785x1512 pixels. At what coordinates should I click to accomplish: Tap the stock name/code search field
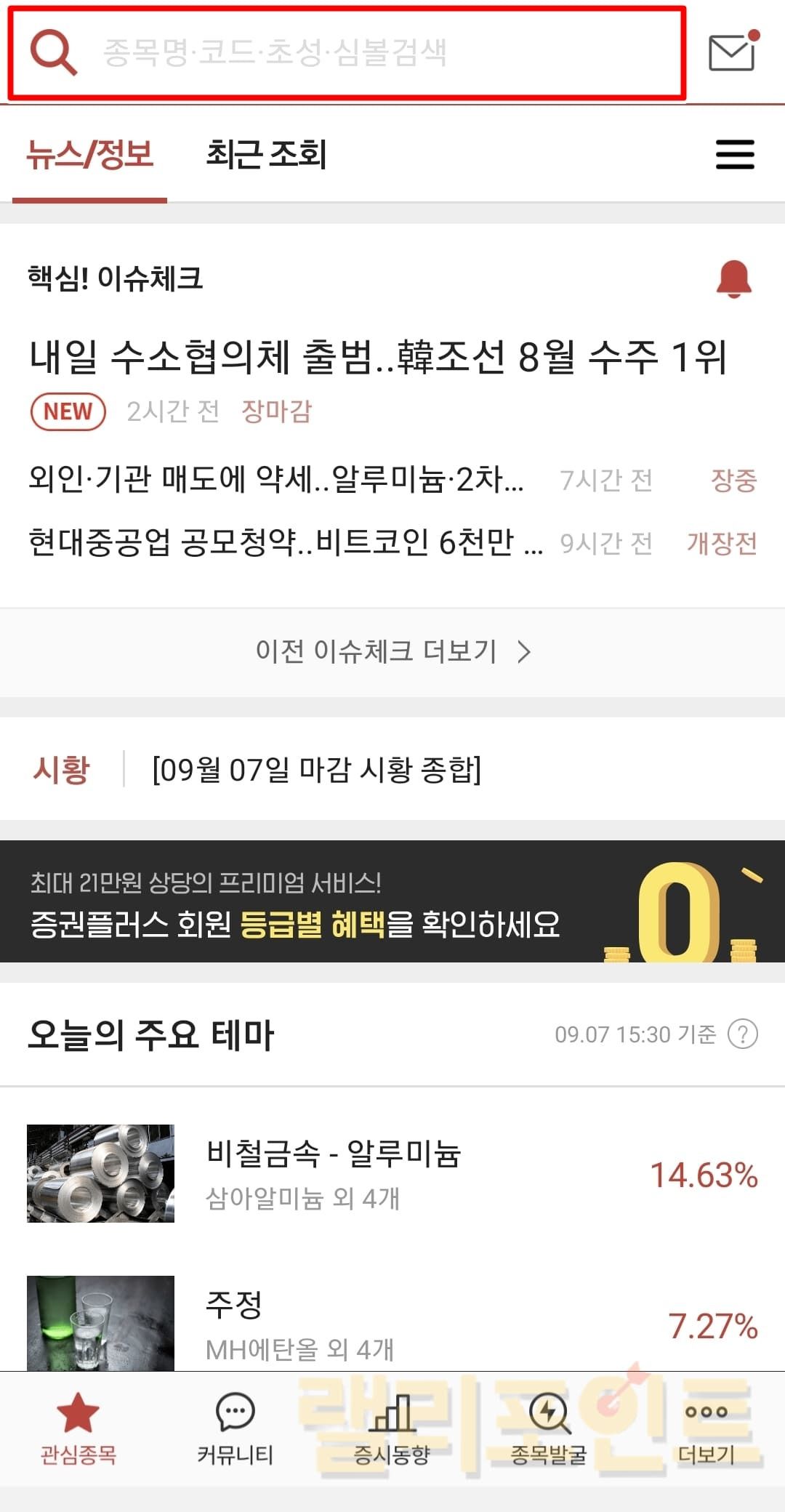[347, 52]
